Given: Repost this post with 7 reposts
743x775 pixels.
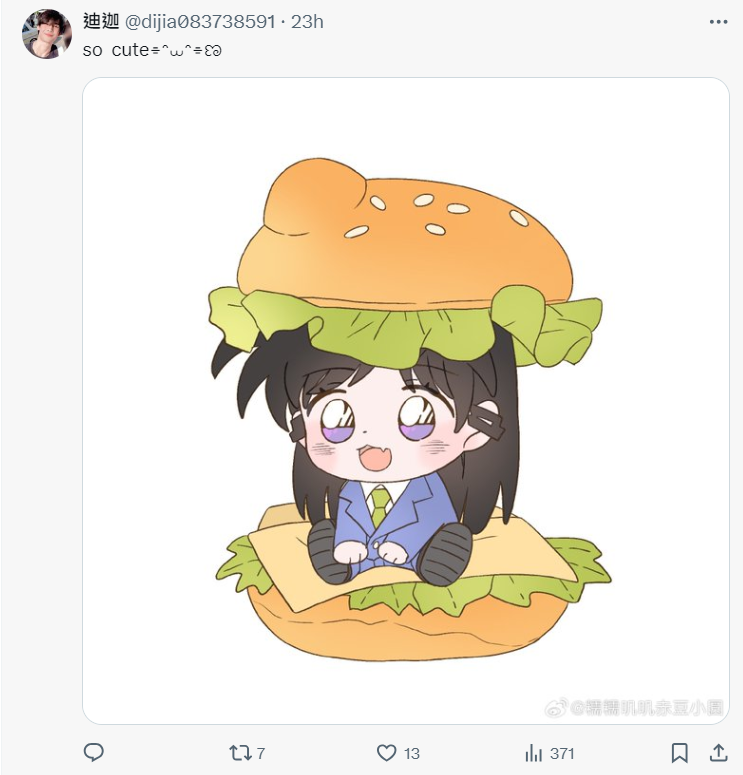Looking at the screenshot, I should (x=240, y=753).
